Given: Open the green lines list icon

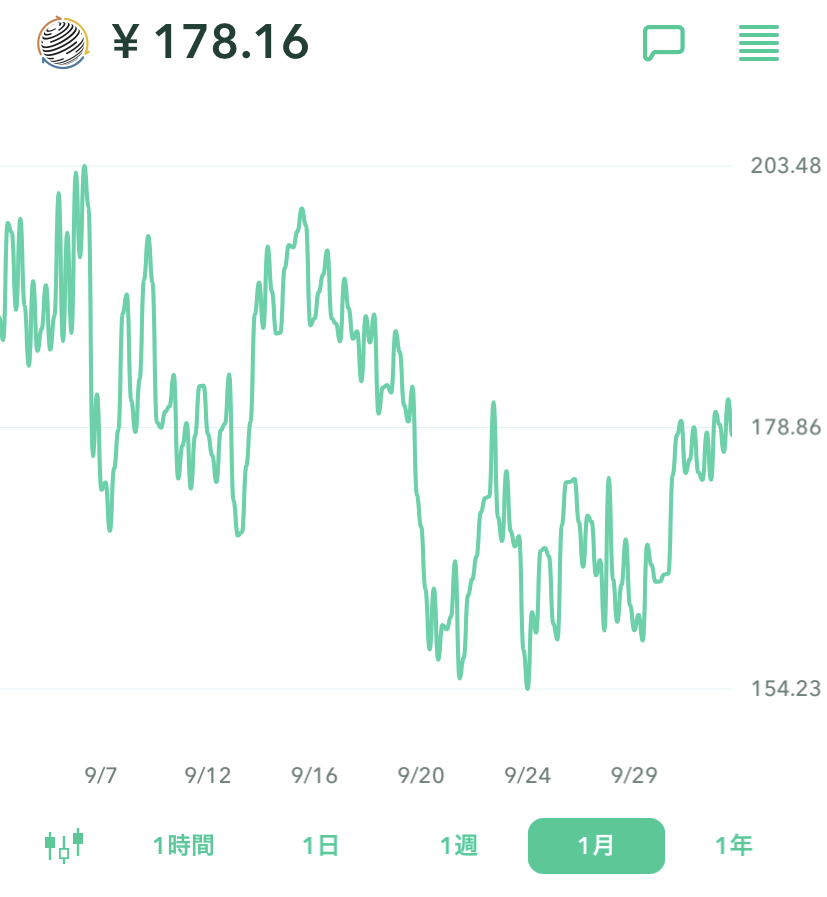Looking at the screenshot, I should [758, 43].
